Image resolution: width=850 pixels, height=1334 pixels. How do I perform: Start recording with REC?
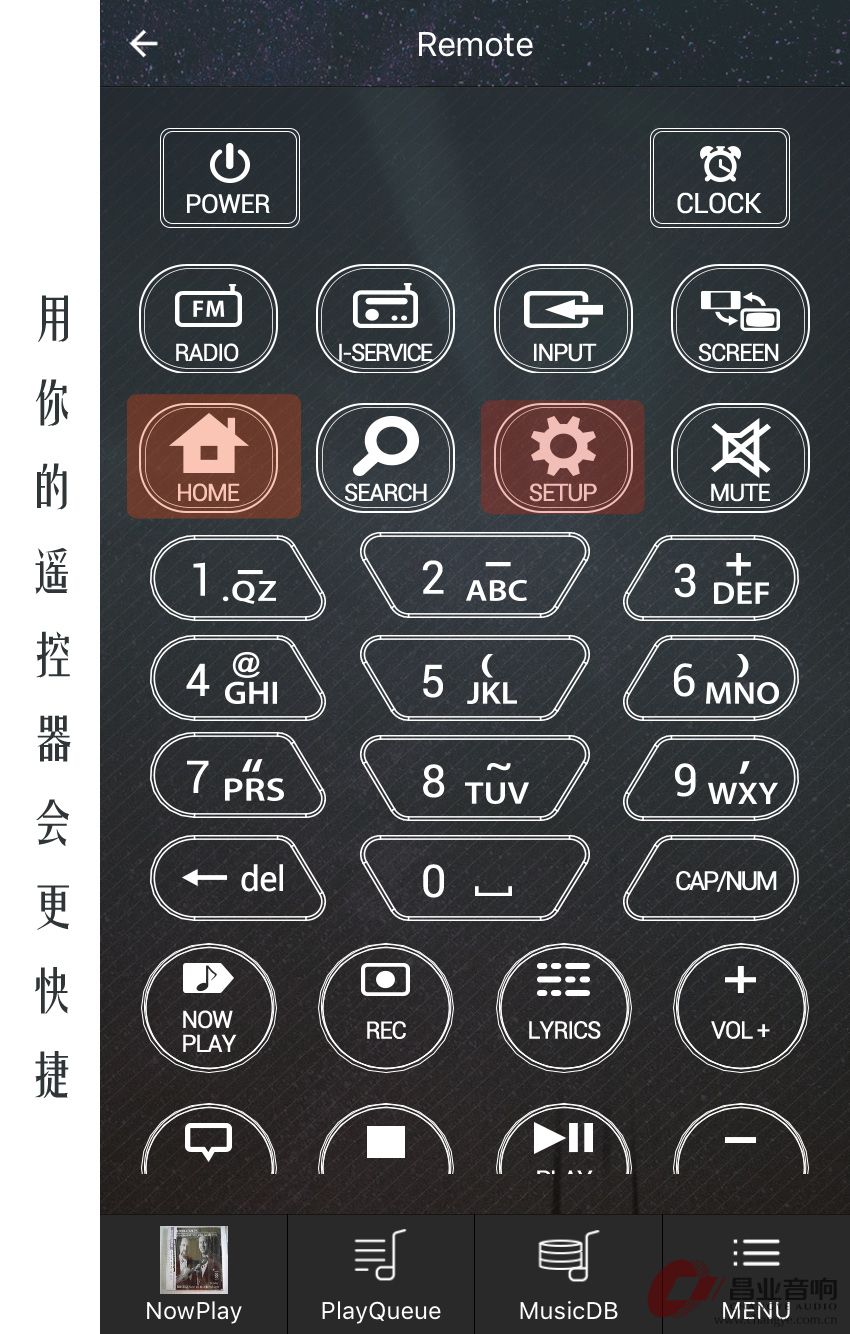point(385,1008)
